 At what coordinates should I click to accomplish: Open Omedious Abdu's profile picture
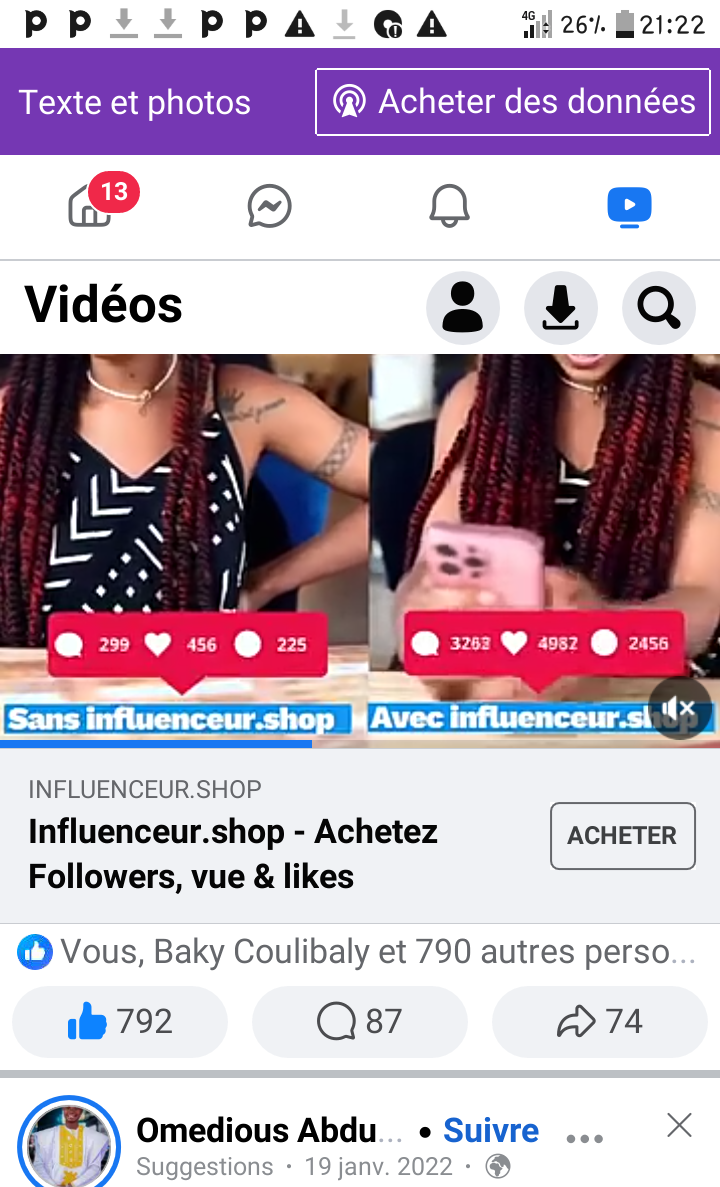click(x=69, y=1145)
